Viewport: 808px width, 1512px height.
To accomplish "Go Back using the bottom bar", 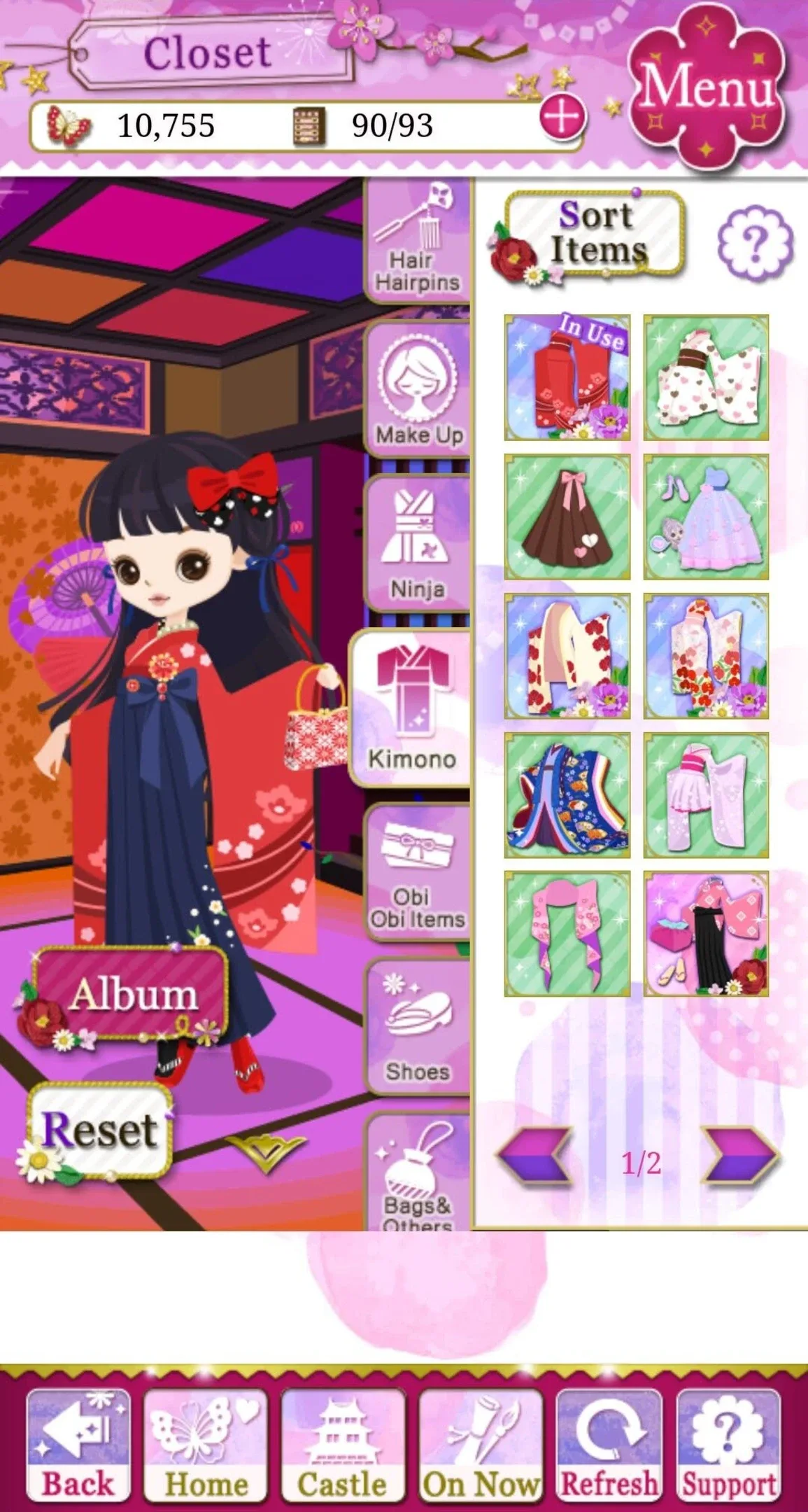I will click(x=78, y=1444).
